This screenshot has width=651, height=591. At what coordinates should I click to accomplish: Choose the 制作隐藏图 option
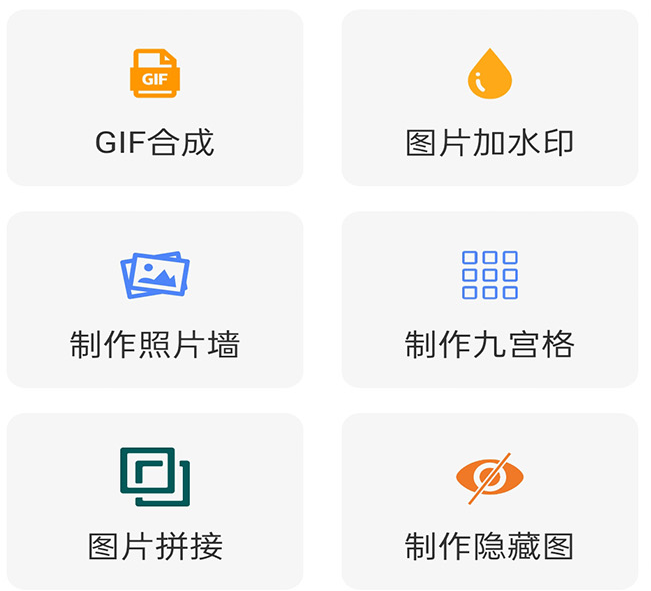click(490, 502)
